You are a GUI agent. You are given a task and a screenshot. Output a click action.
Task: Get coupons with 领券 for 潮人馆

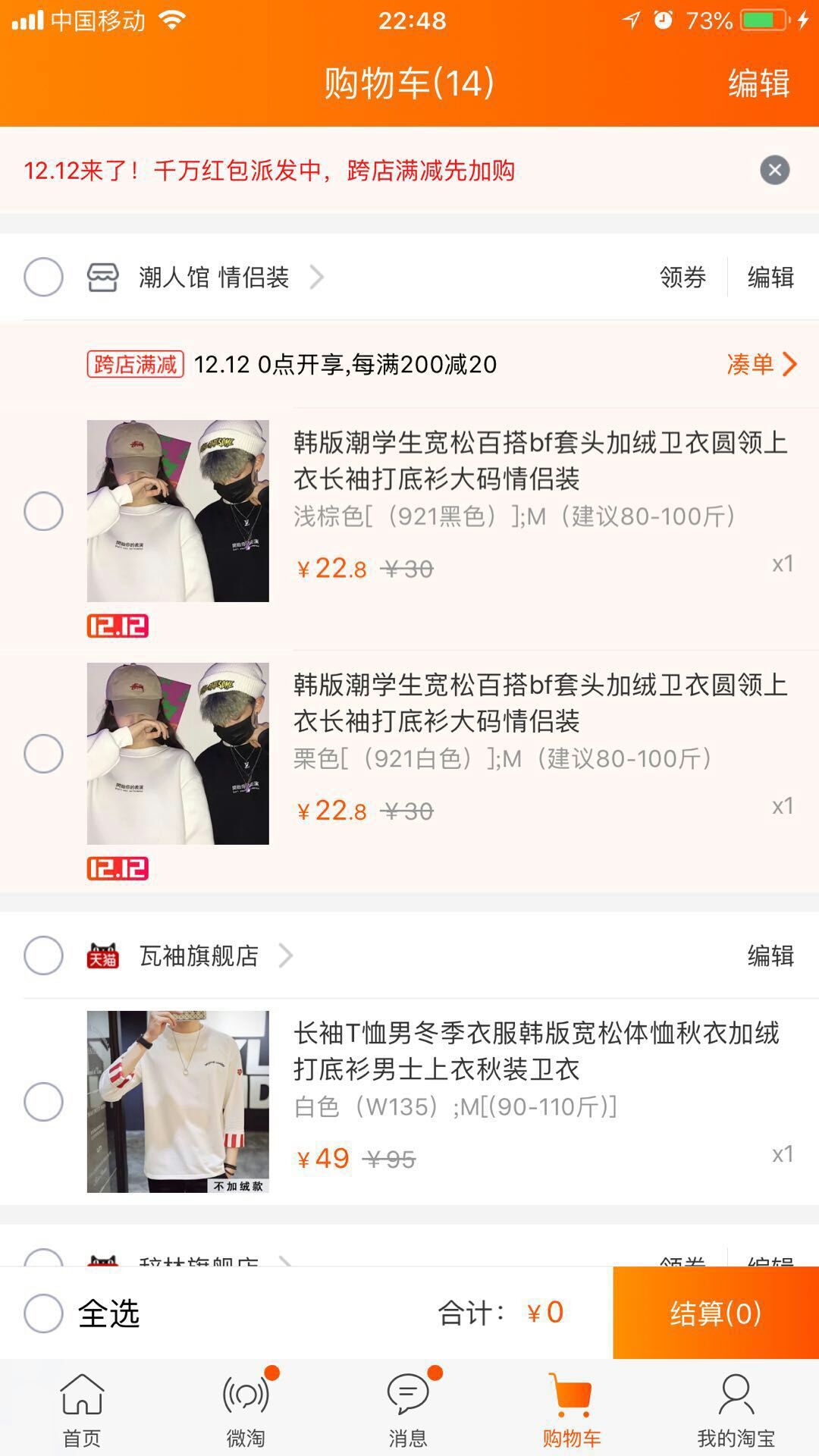(682, 278)
